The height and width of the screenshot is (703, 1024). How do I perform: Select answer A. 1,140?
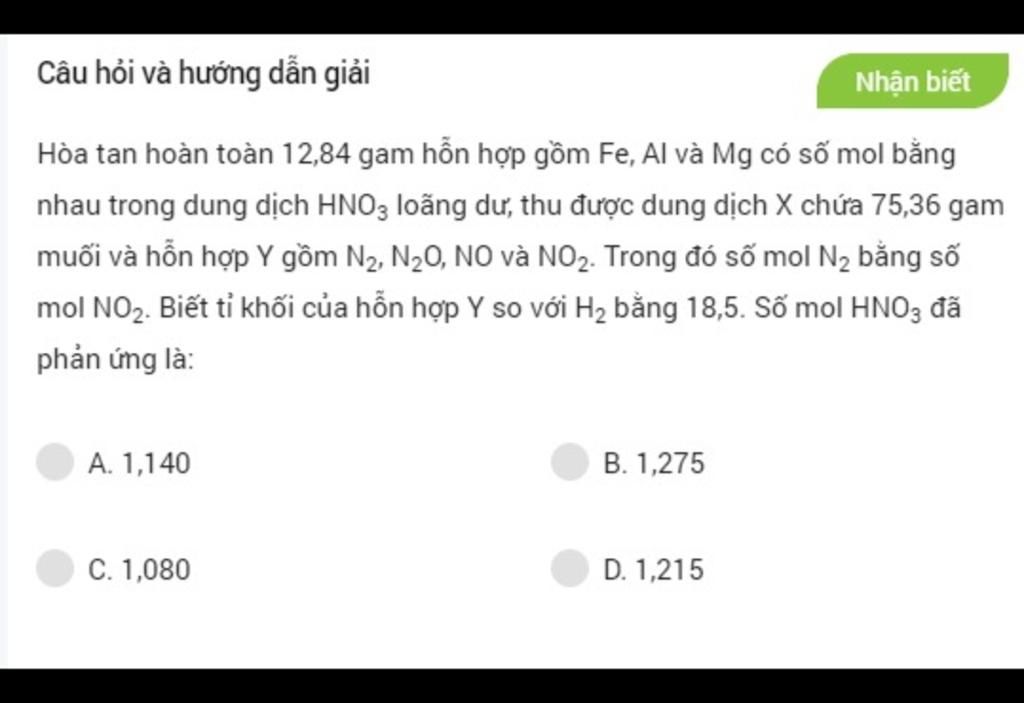pyautogui.click(x=56, y=463)
